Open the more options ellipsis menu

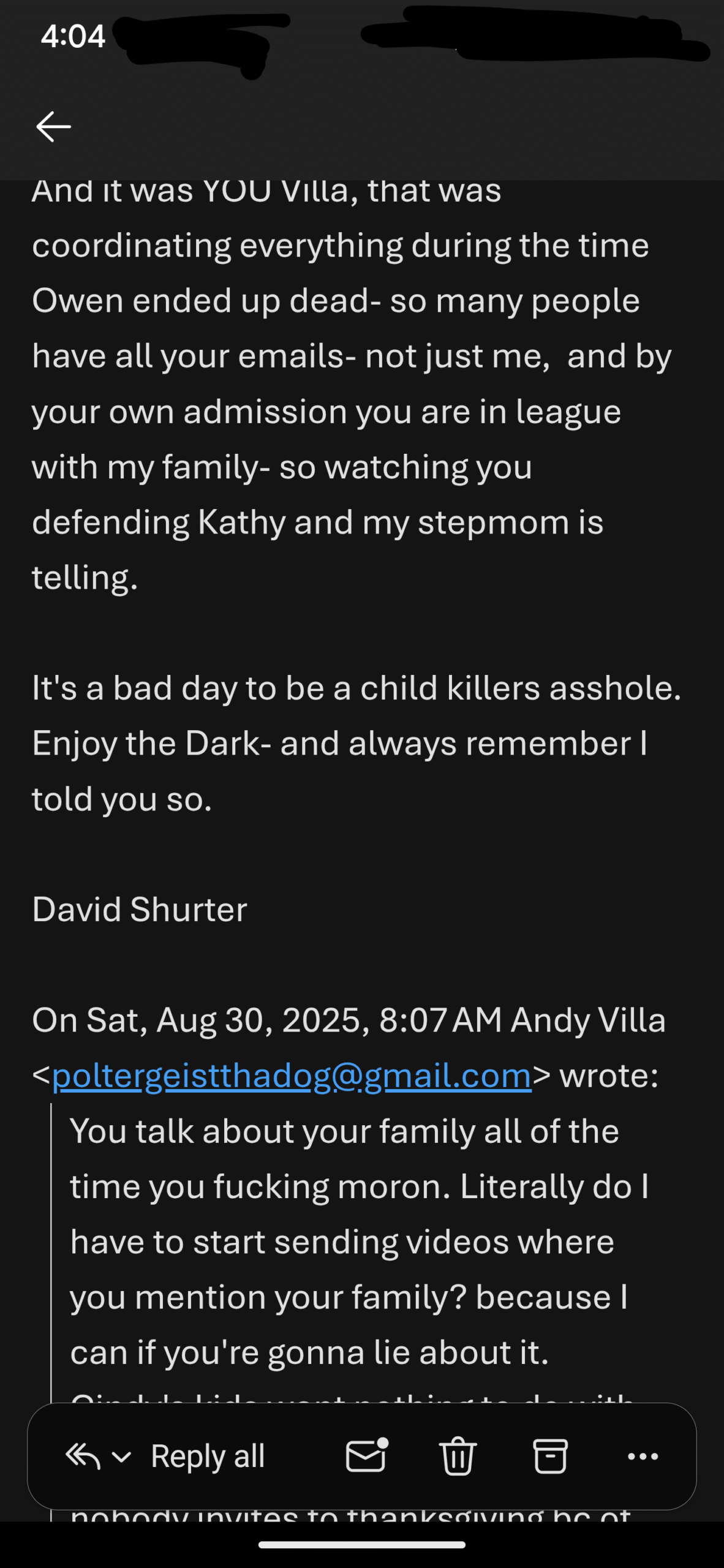(643, 1457)
